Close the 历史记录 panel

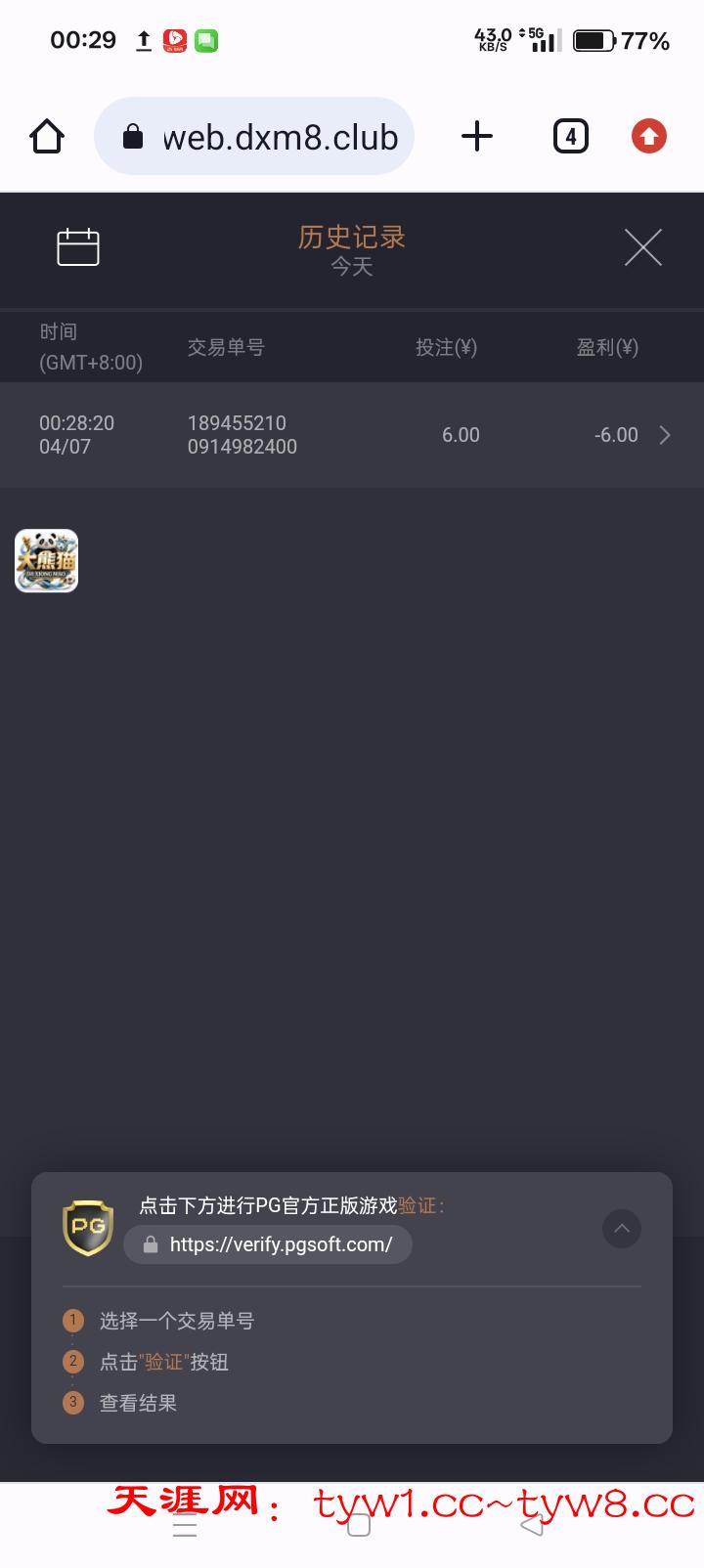642,247
